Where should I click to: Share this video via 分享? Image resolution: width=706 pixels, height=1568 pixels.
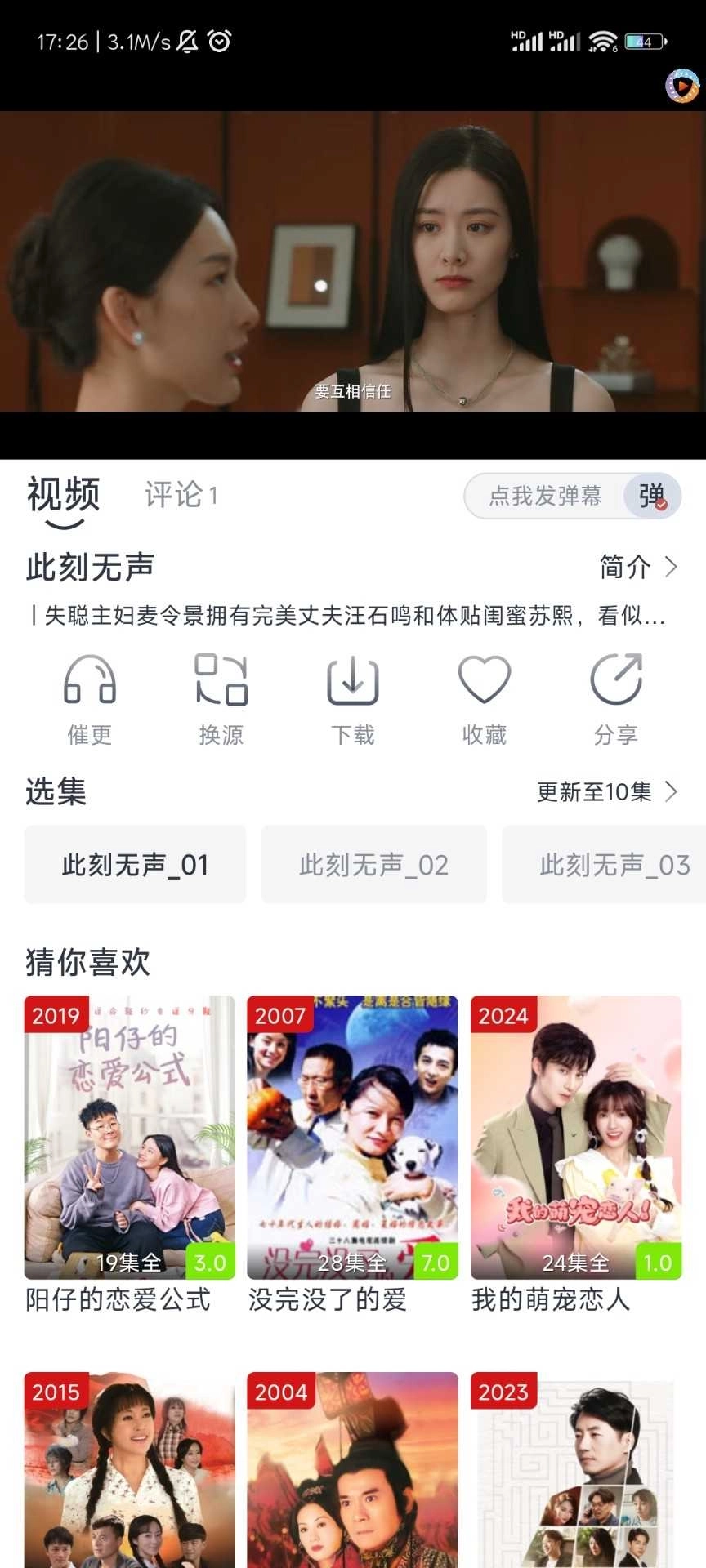coord(615,698)
